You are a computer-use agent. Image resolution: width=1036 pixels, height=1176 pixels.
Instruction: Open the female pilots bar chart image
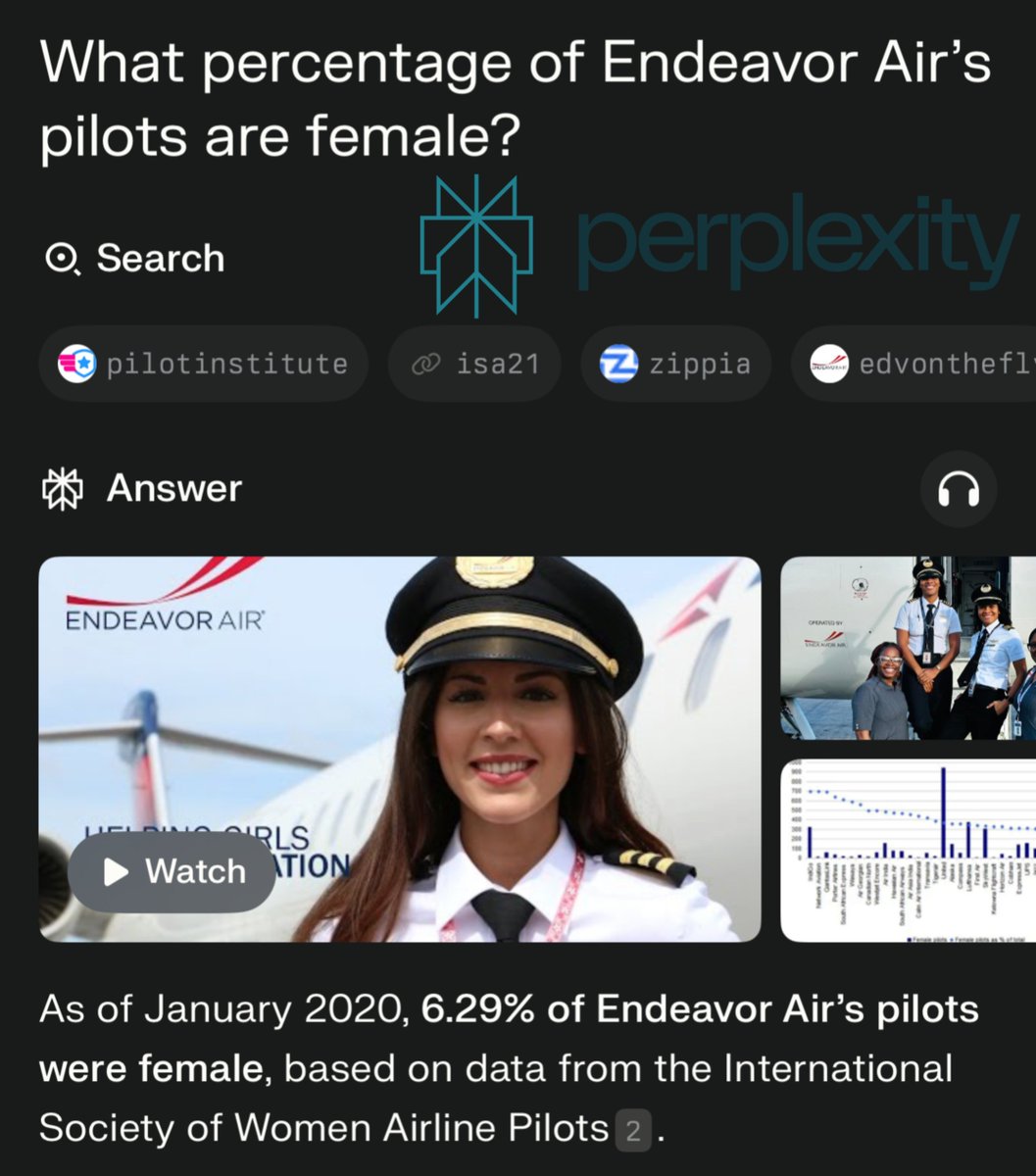click(x=908, y=849)
